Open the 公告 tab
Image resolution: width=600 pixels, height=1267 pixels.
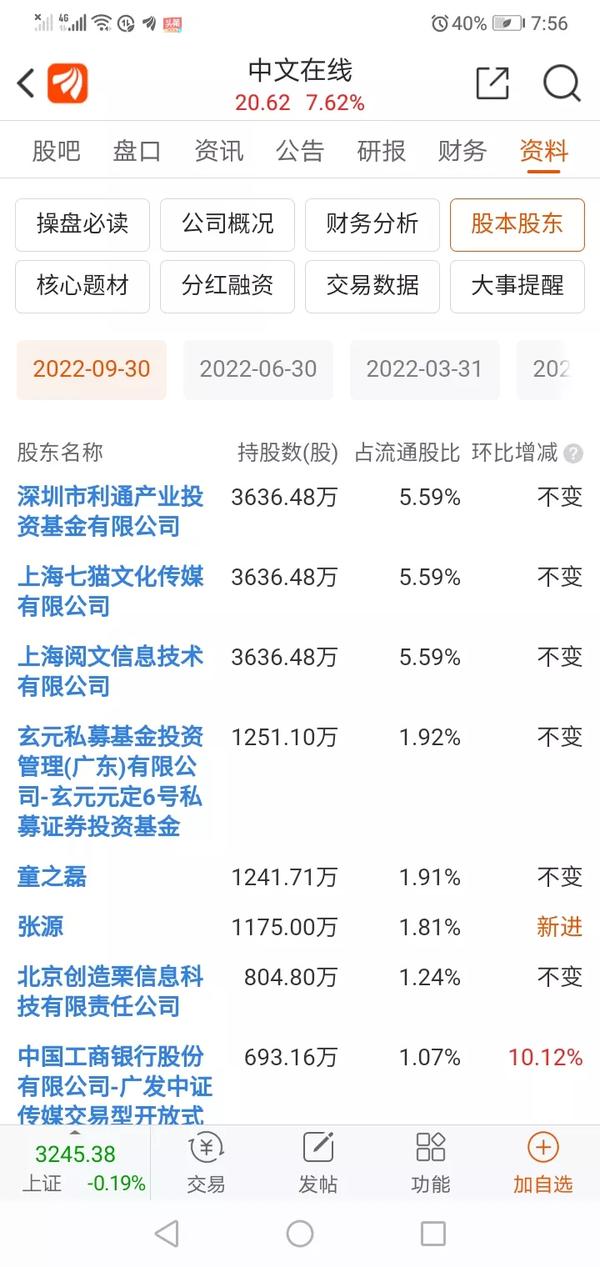click(300, 151)
